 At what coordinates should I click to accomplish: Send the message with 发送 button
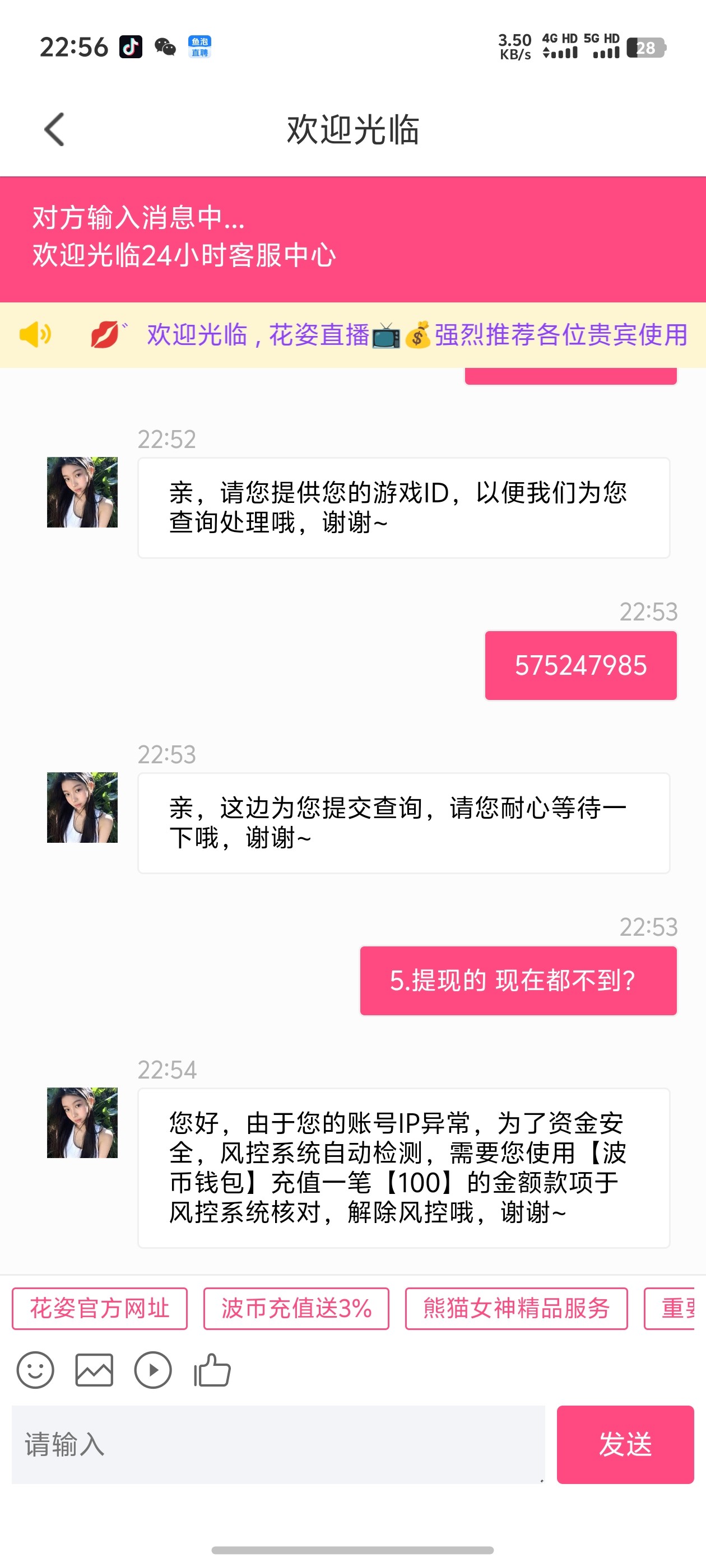[x=625, y=1444]
